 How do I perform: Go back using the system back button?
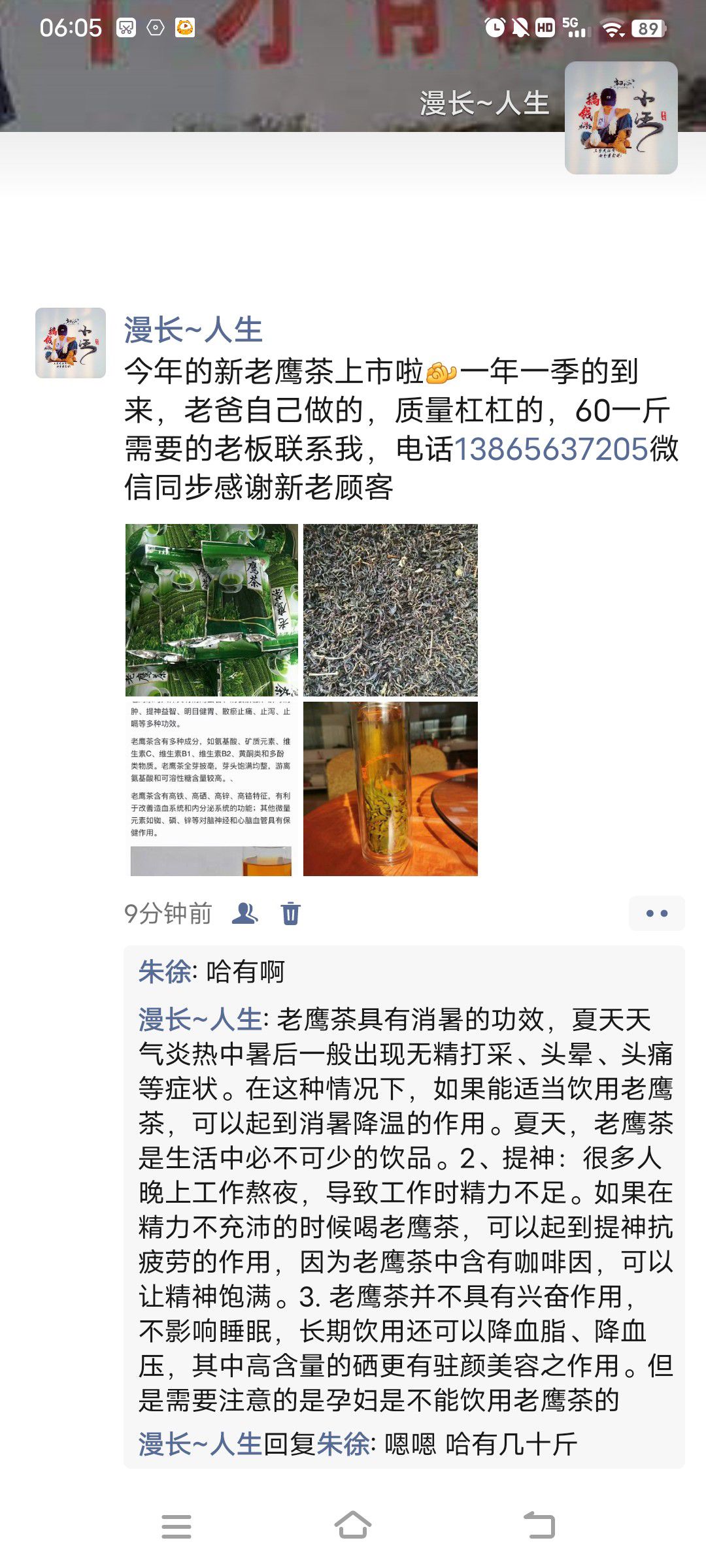click(539, 1526)
